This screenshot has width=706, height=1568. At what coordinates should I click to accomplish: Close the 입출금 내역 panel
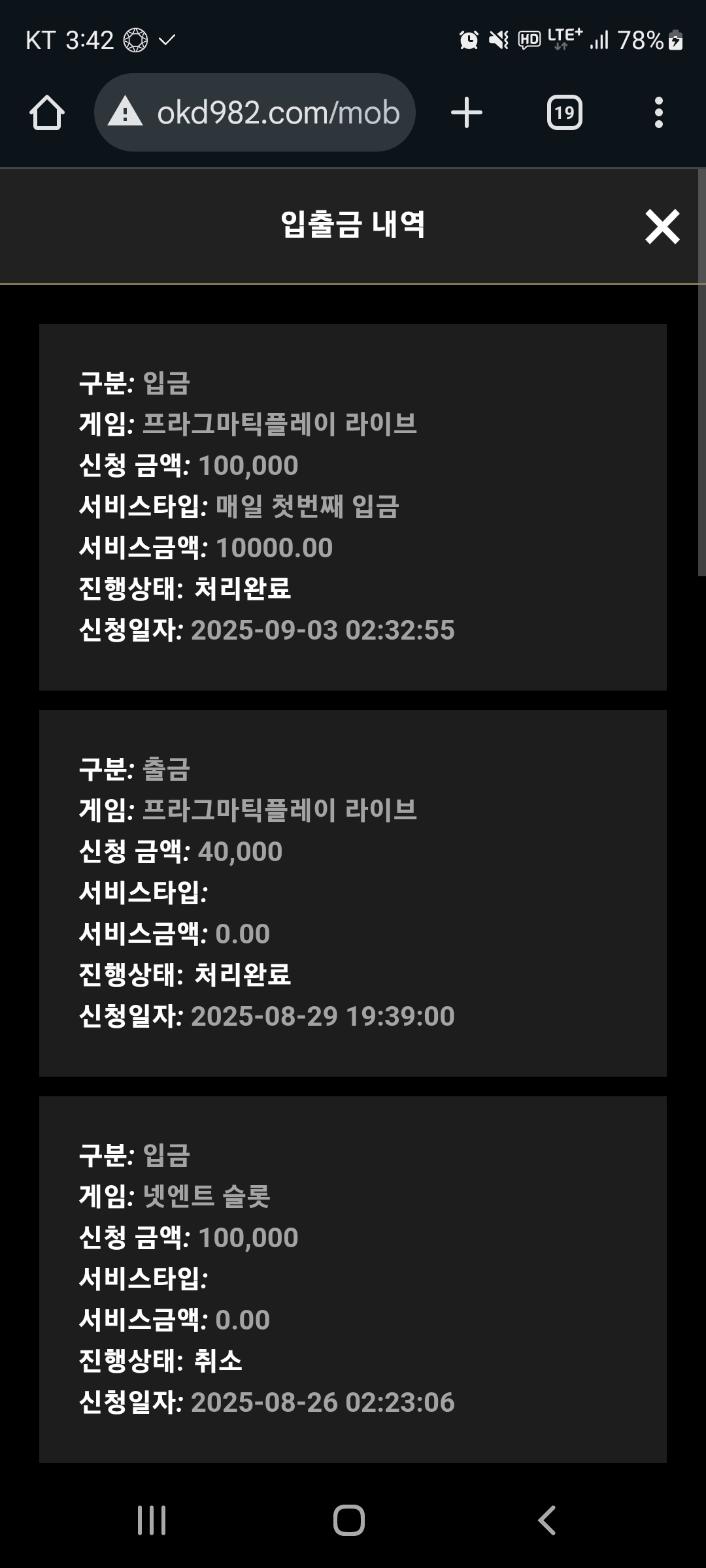(662, 227)
